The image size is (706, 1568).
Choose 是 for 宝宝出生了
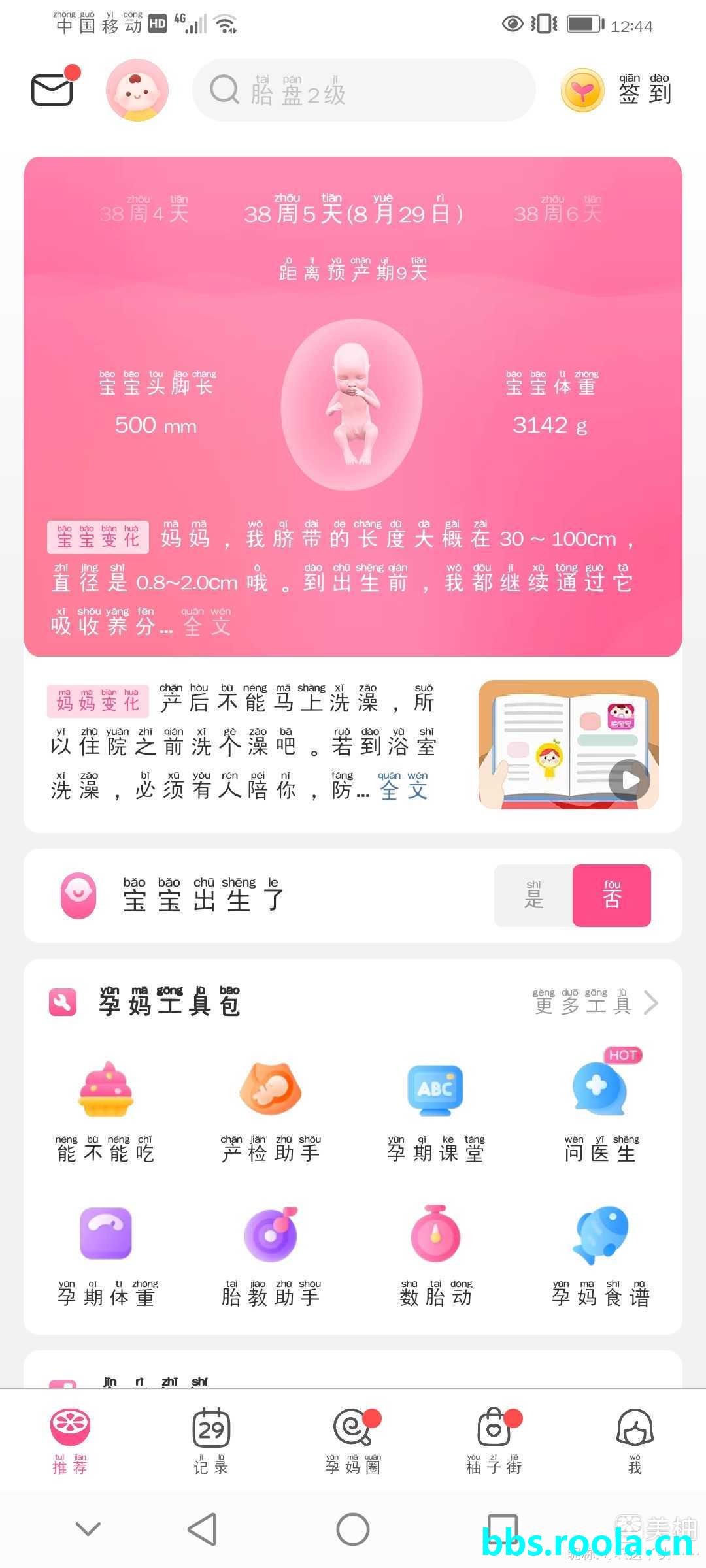click(533, 896)
